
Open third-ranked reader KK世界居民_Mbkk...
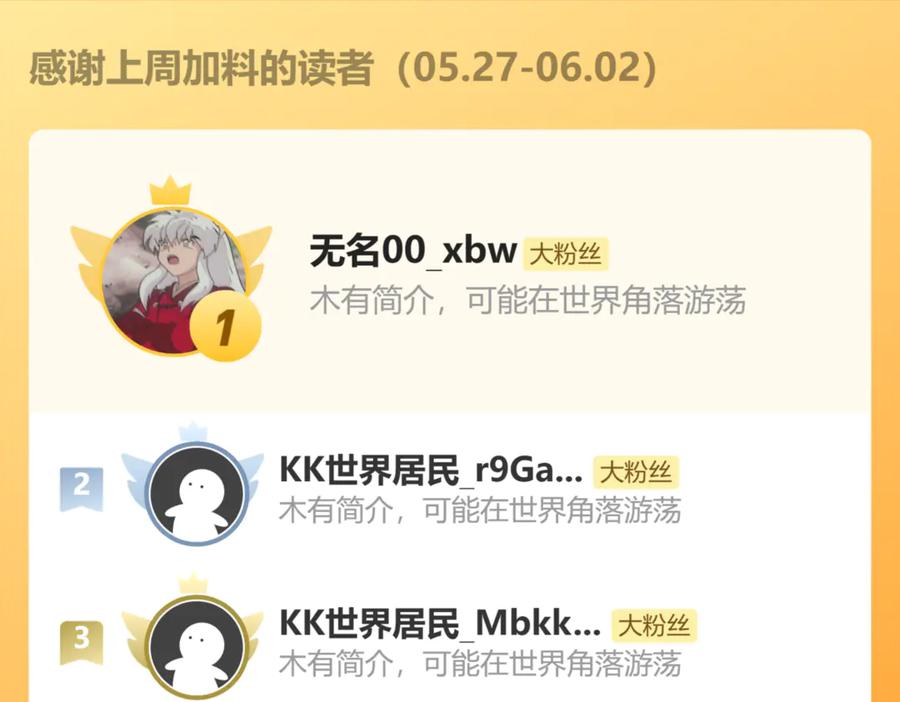[439, 626]
